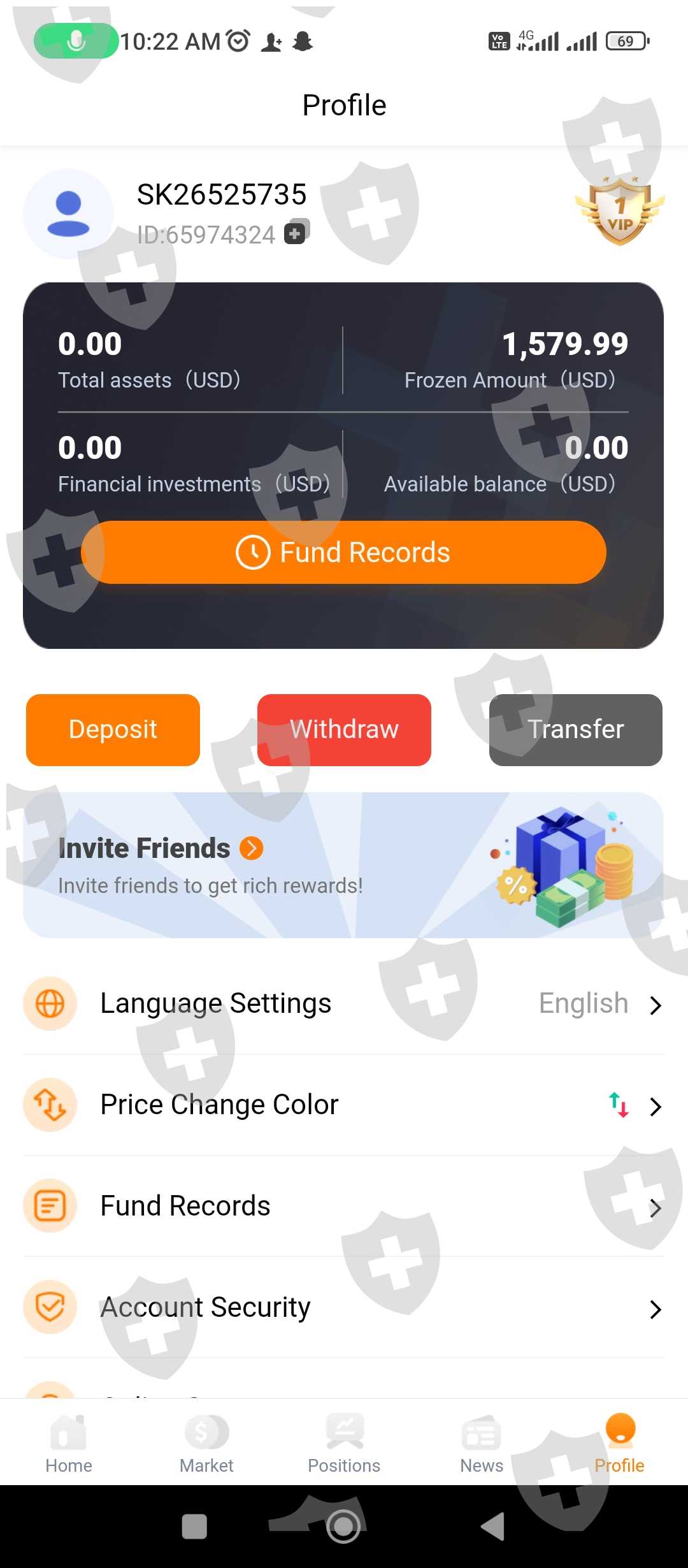Open Account Security
Image resolution: width=688 pixels, height=1568 pixels.
(343, 1308)
